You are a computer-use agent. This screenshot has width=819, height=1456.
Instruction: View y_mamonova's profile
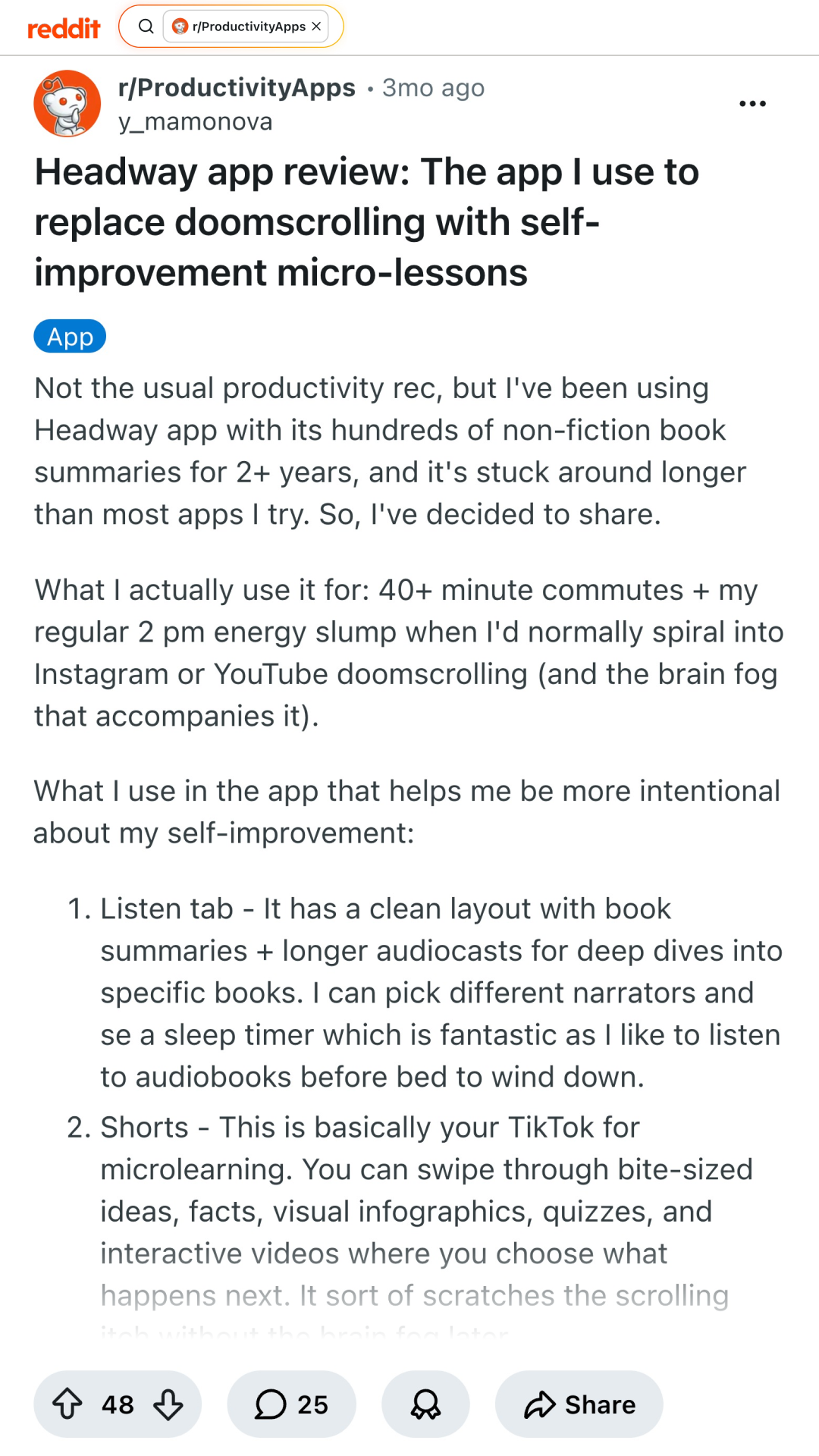pyautogui.click(x=196, y=122)
